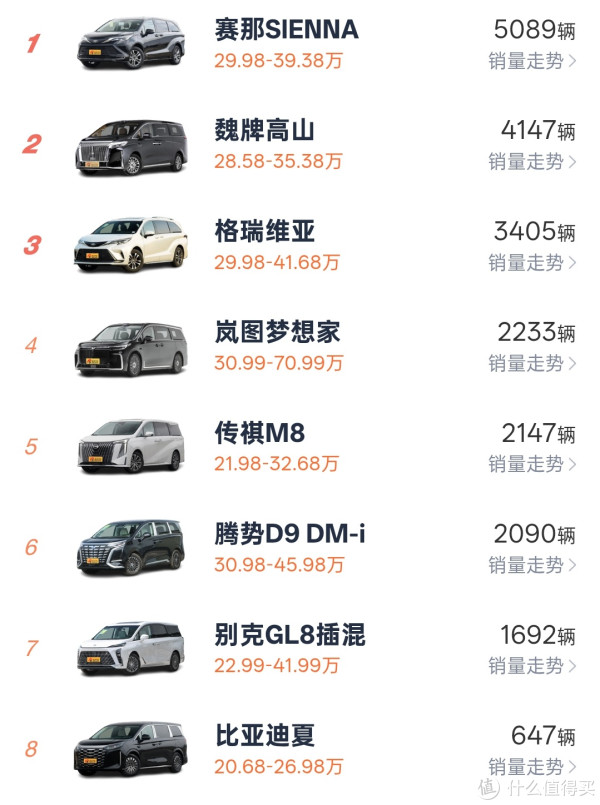Viewport: 600px width, 805px height.
Task: View 传祺M8 销量走势
Action: click(532, 464)
